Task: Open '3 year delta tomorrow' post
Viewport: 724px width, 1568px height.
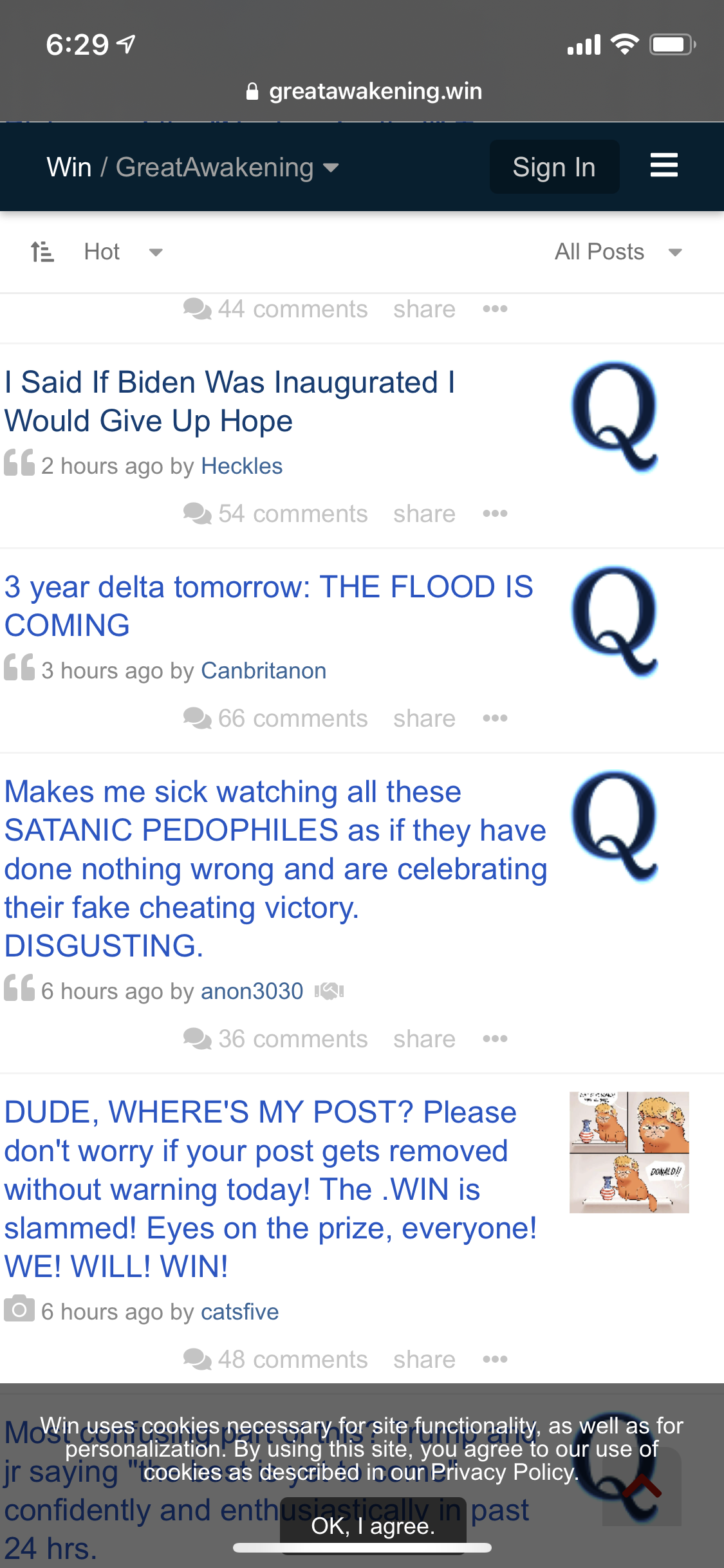Action: [268, 606]
